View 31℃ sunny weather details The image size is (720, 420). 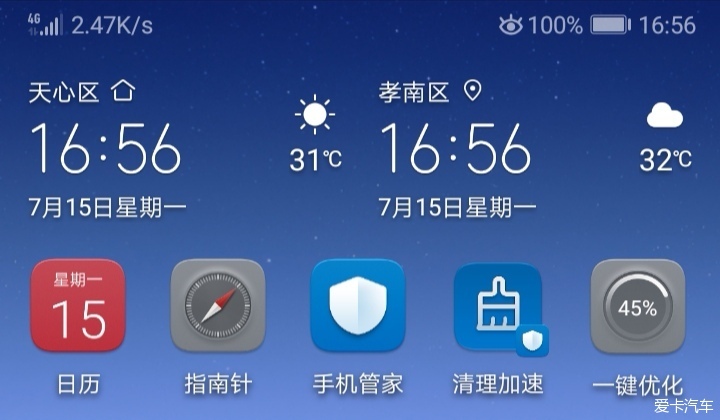315,135
